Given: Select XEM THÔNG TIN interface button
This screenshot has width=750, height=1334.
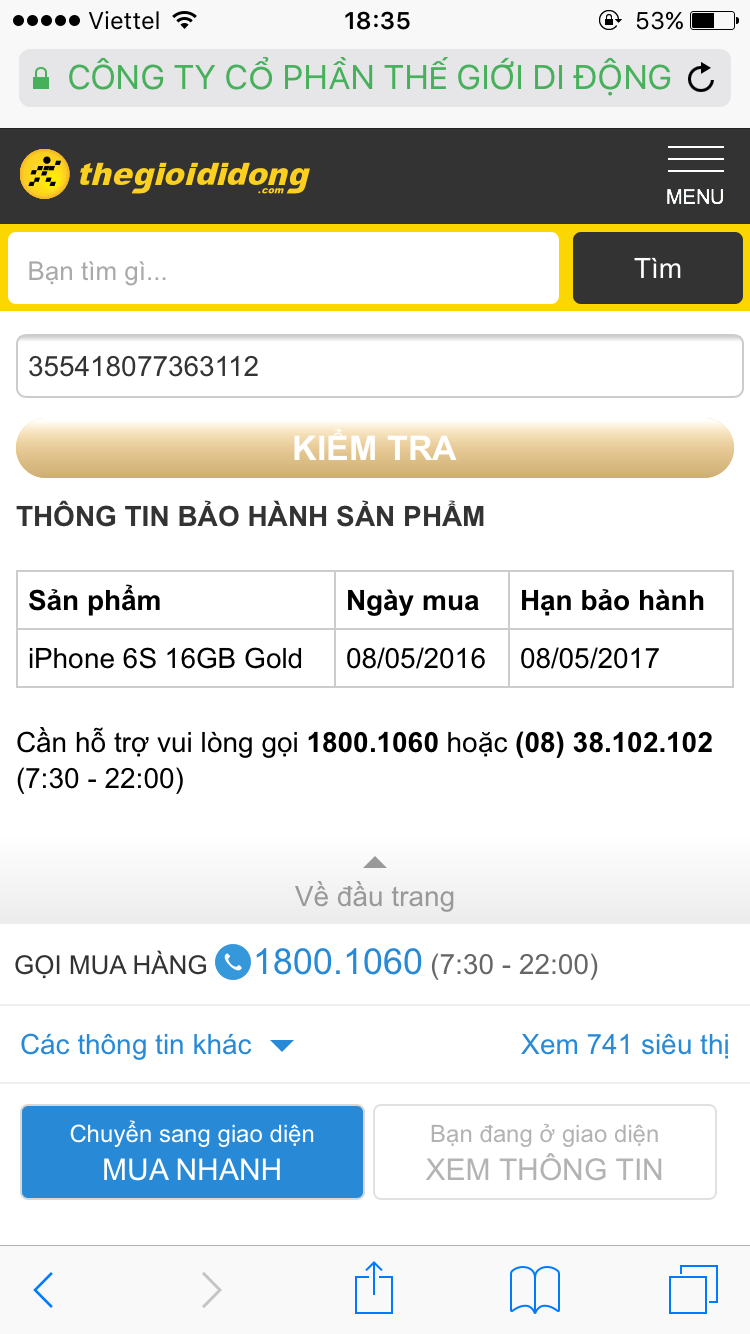Looking at the screenshot, I should (x=545, y=1152).
